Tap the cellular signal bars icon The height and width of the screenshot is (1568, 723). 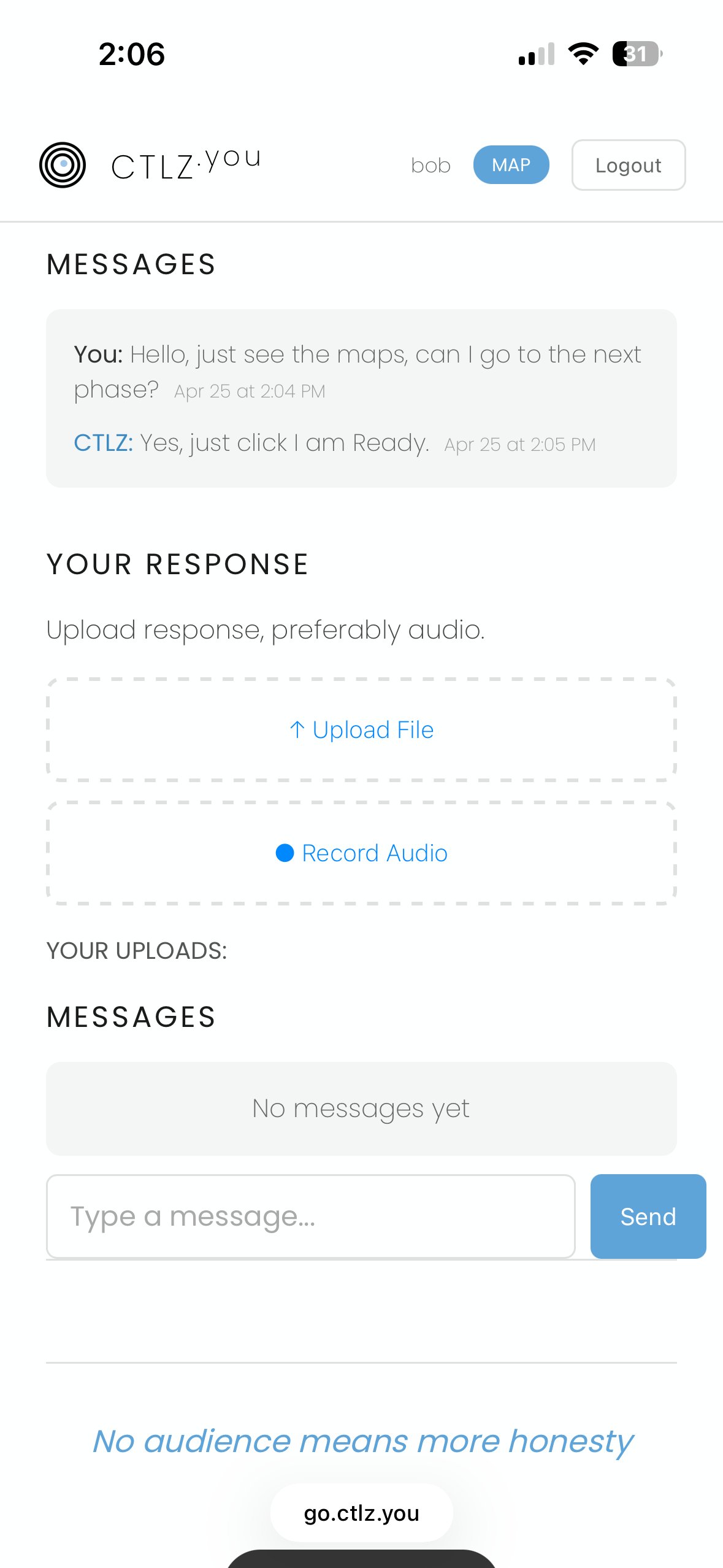(x=535, y=54)
